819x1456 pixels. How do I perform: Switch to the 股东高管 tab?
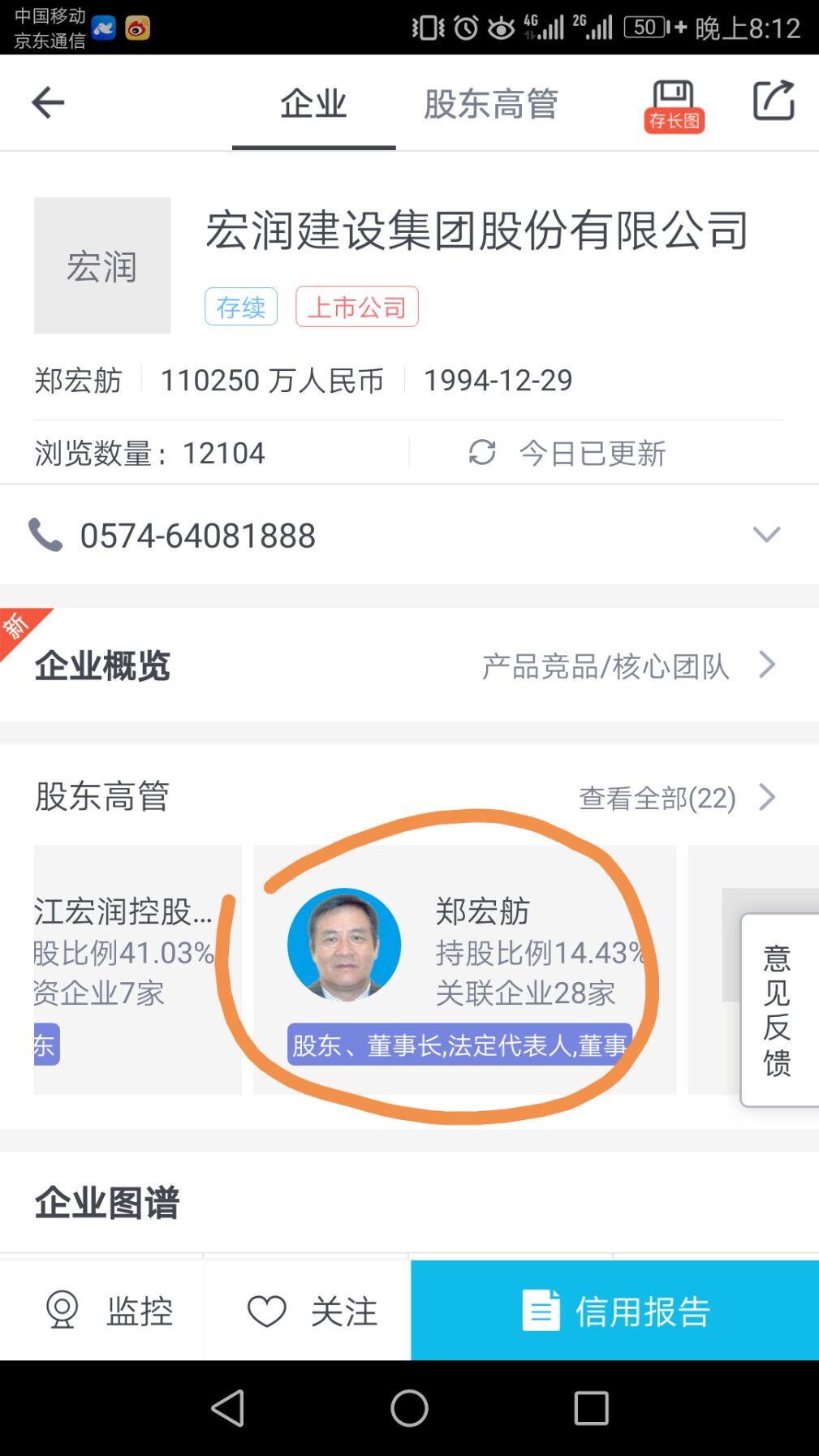490,104
